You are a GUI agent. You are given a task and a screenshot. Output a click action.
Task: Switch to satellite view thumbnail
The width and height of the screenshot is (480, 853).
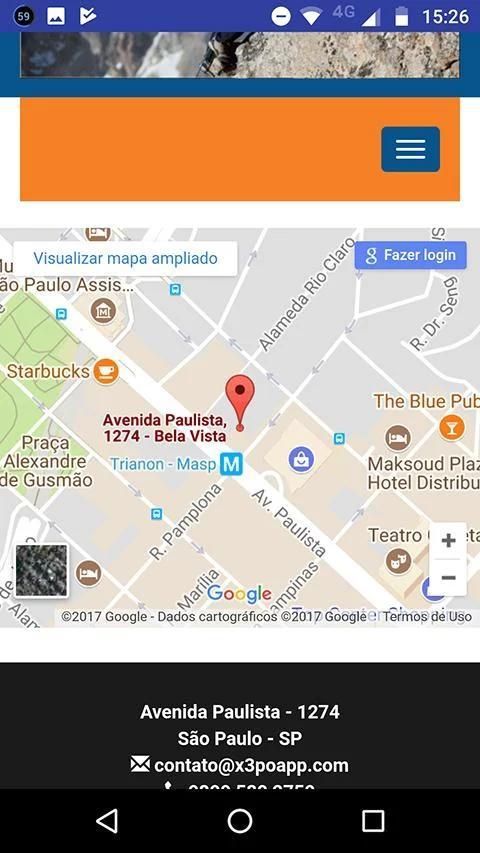pyautogui.click(x=41, y=571)
